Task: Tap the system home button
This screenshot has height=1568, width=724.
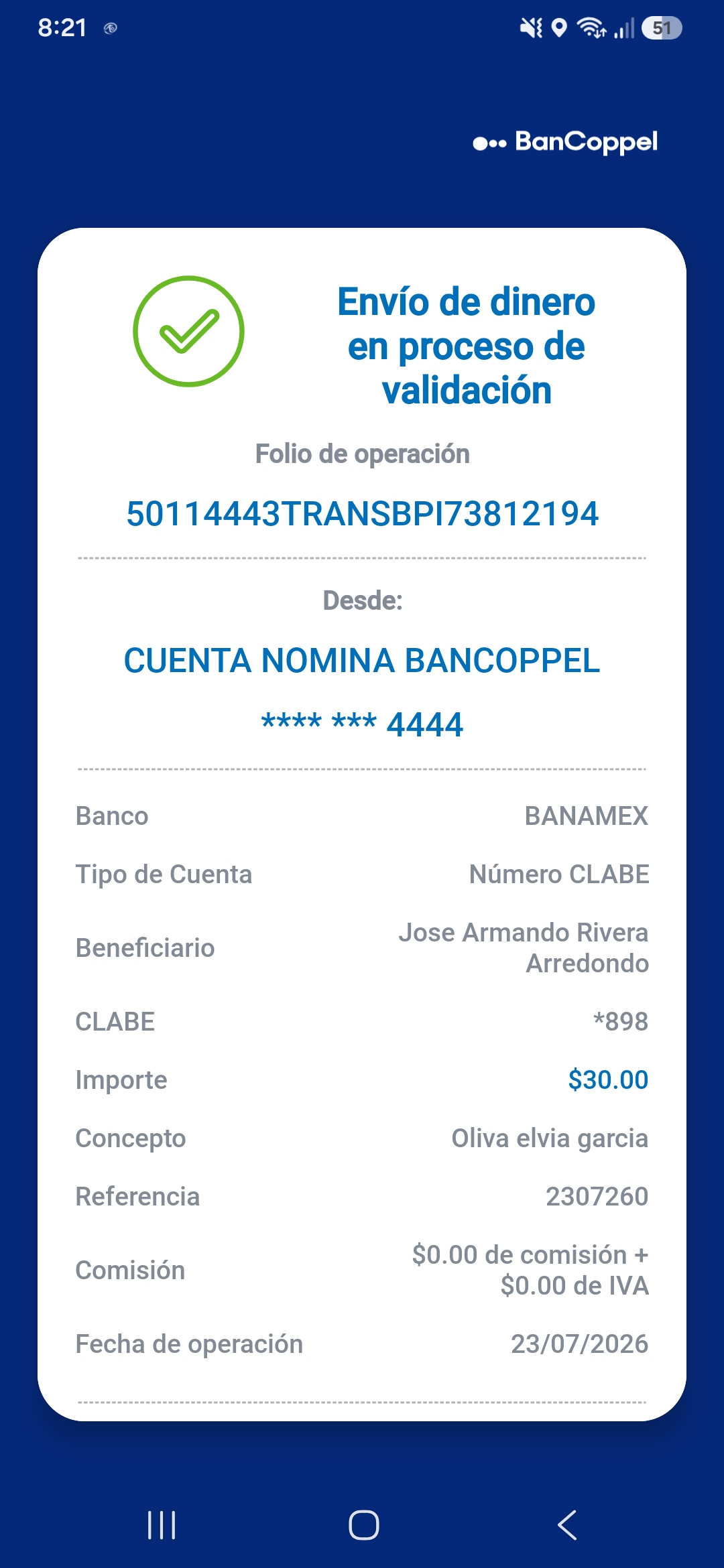Action: tap(363, 1525)
